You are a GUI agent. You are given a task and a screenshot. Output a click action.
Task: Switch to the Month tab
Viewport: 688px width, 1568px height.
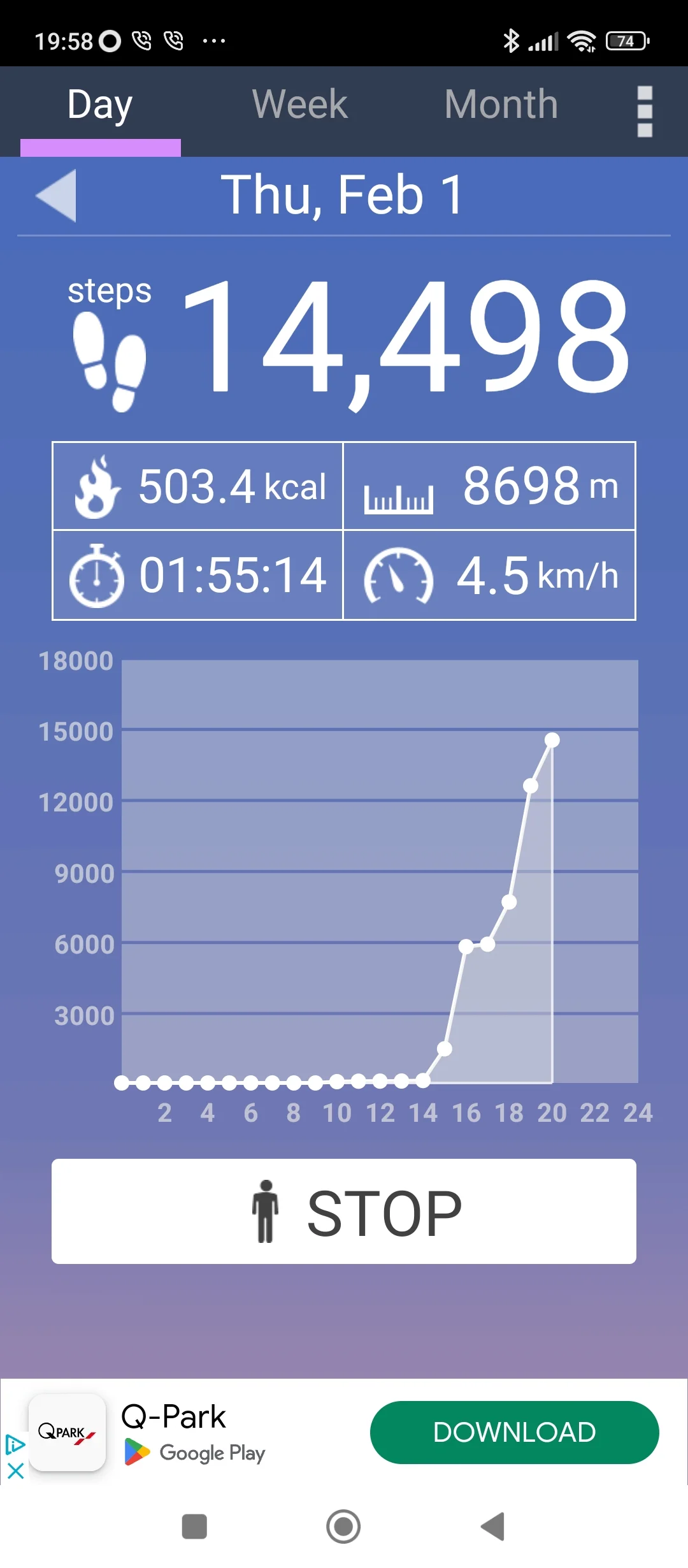501,105
